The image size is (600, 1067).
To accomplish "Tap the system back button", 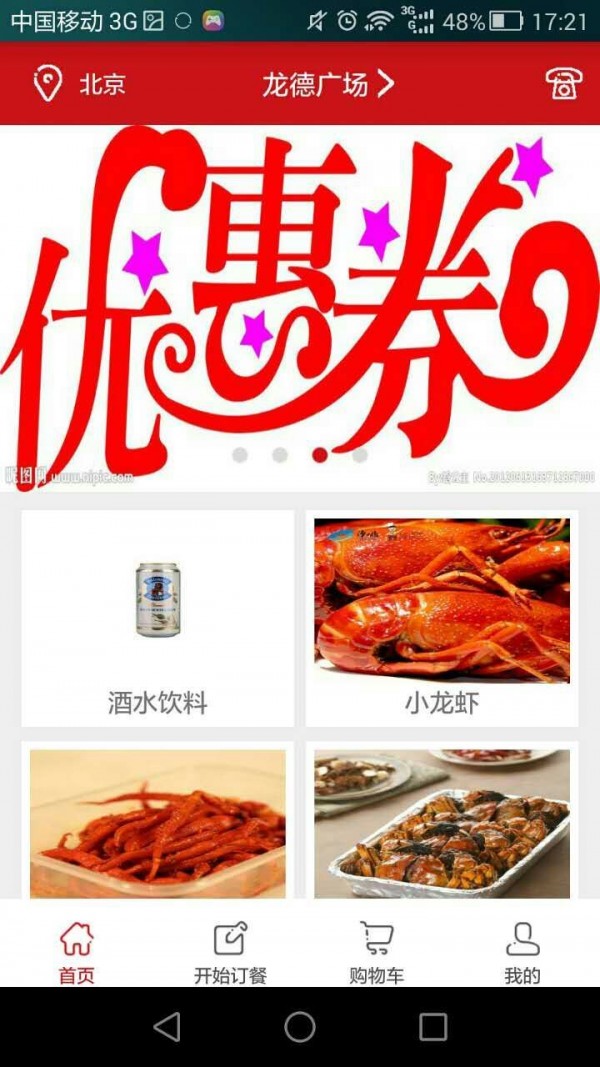I will click(x=167, y=1026).
